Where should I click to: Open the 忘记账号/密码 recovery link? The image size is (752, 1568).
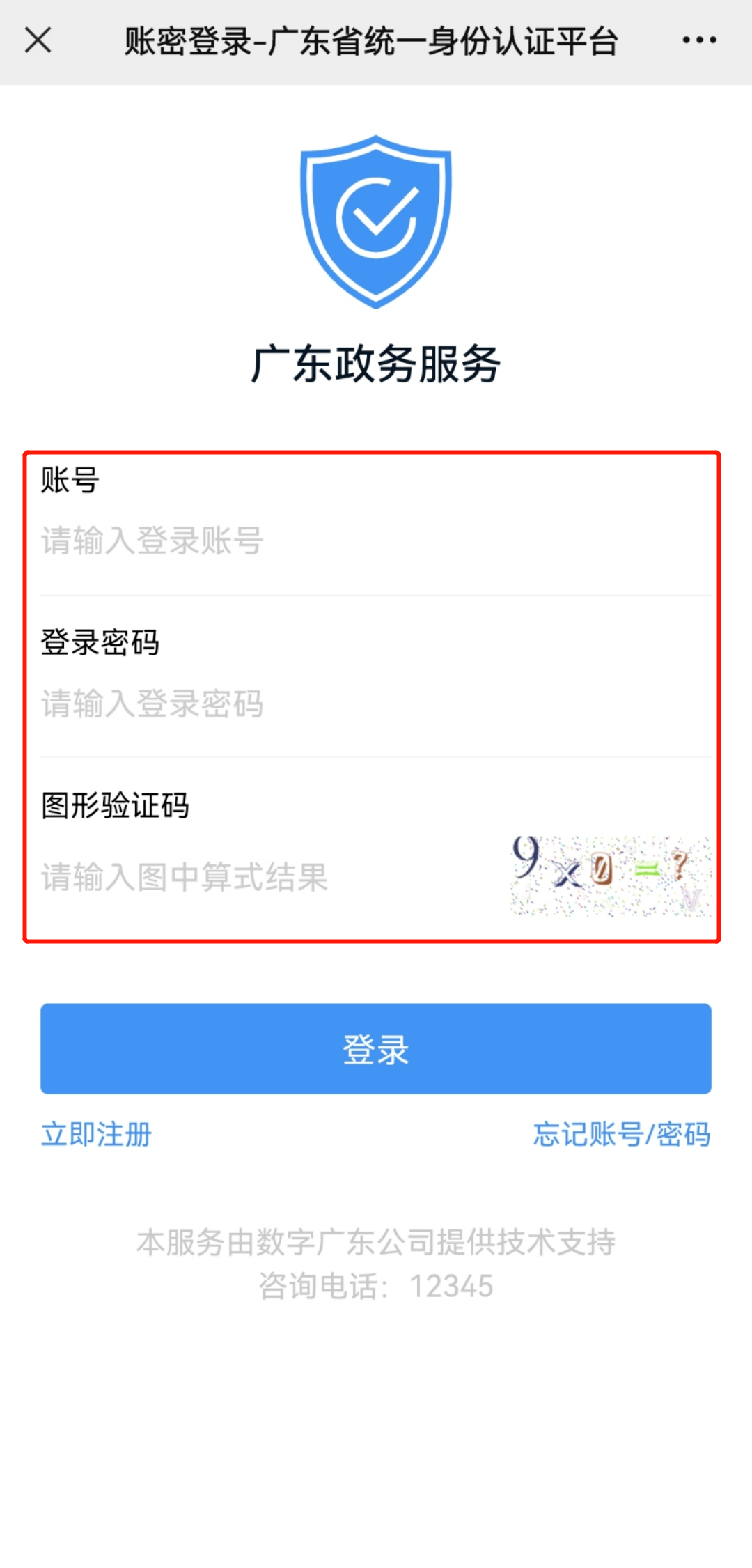coord(621,1135)
